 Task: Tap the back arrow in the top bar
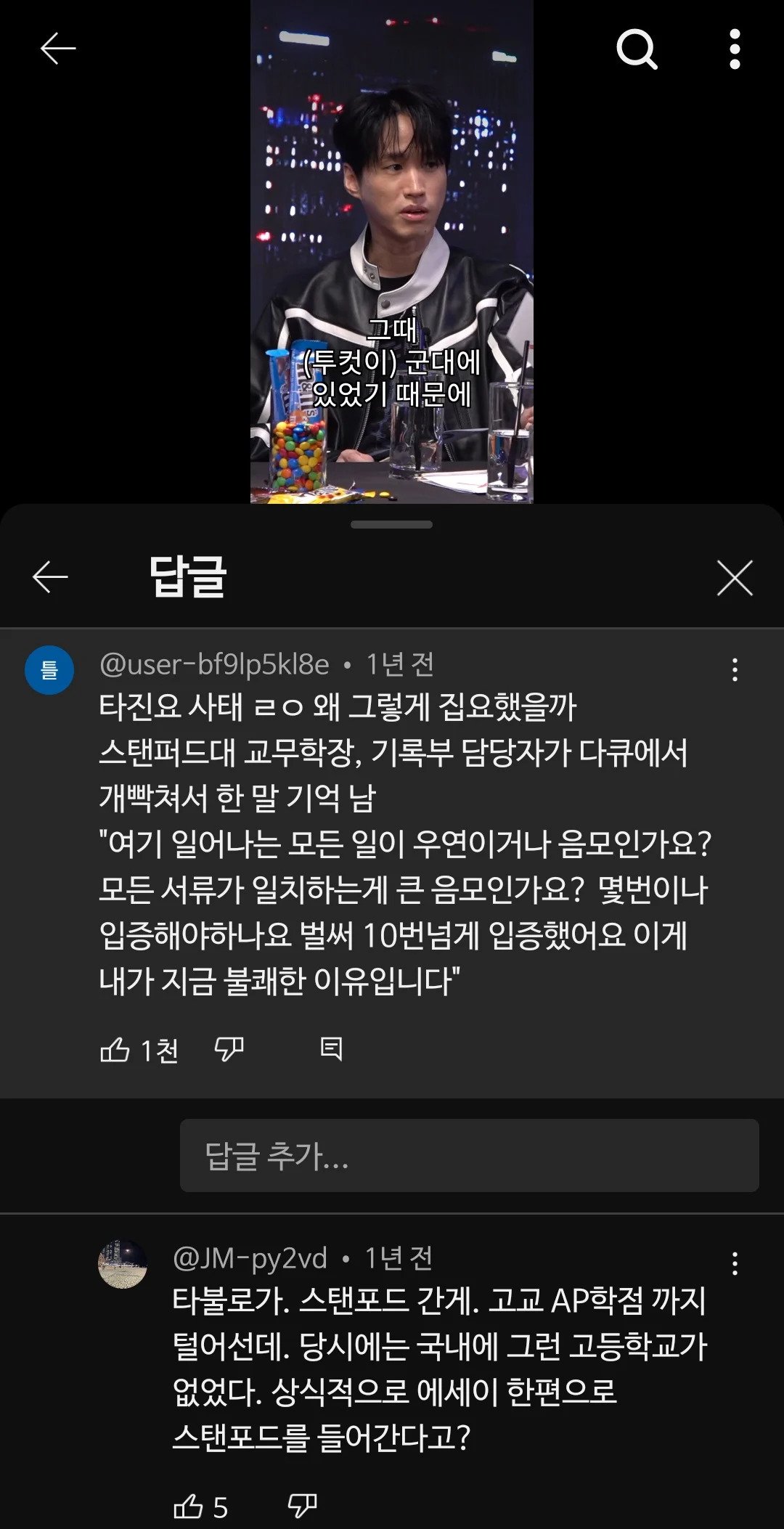[55, 49]
